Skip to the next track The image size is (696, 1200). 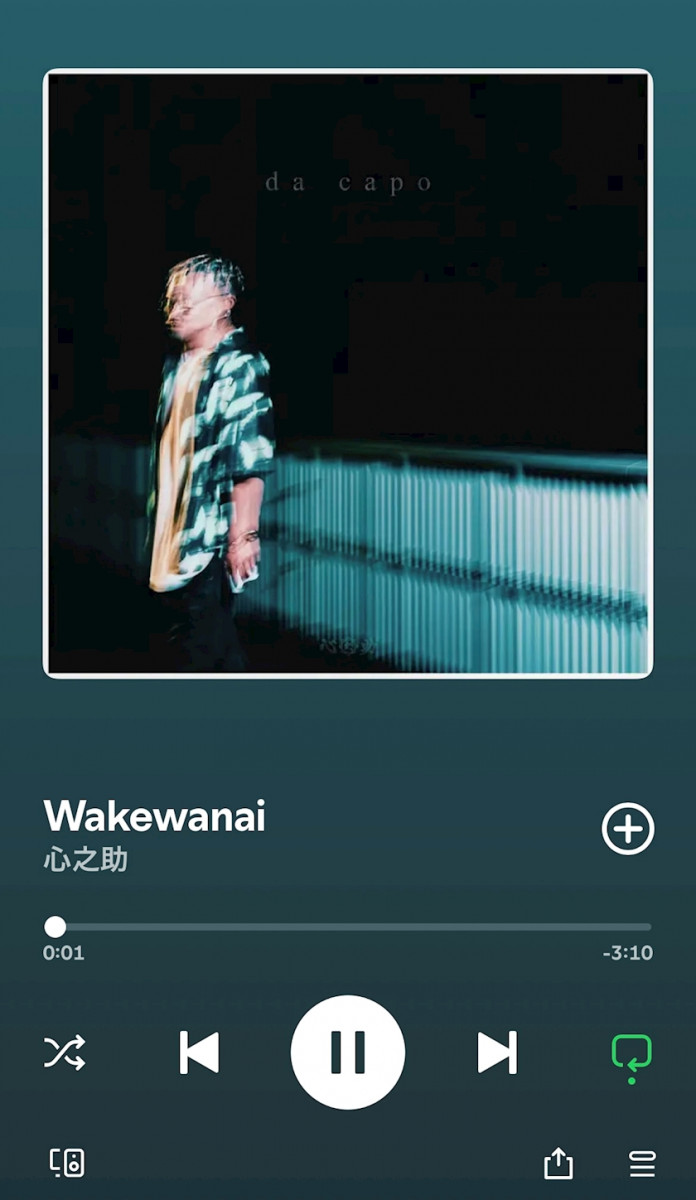pos(497,1052)
